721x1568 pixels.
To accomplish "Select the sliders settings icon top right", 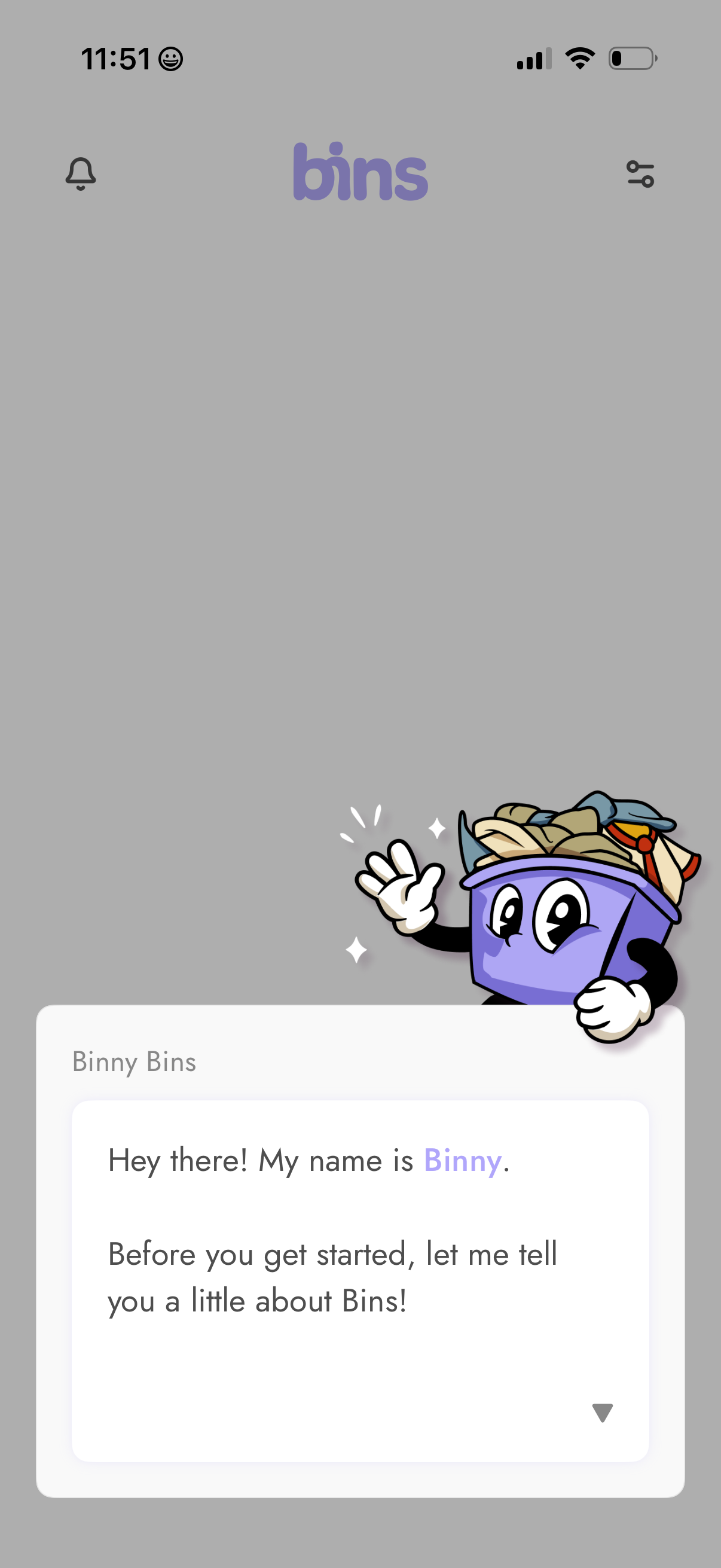I will click(641, 175).
